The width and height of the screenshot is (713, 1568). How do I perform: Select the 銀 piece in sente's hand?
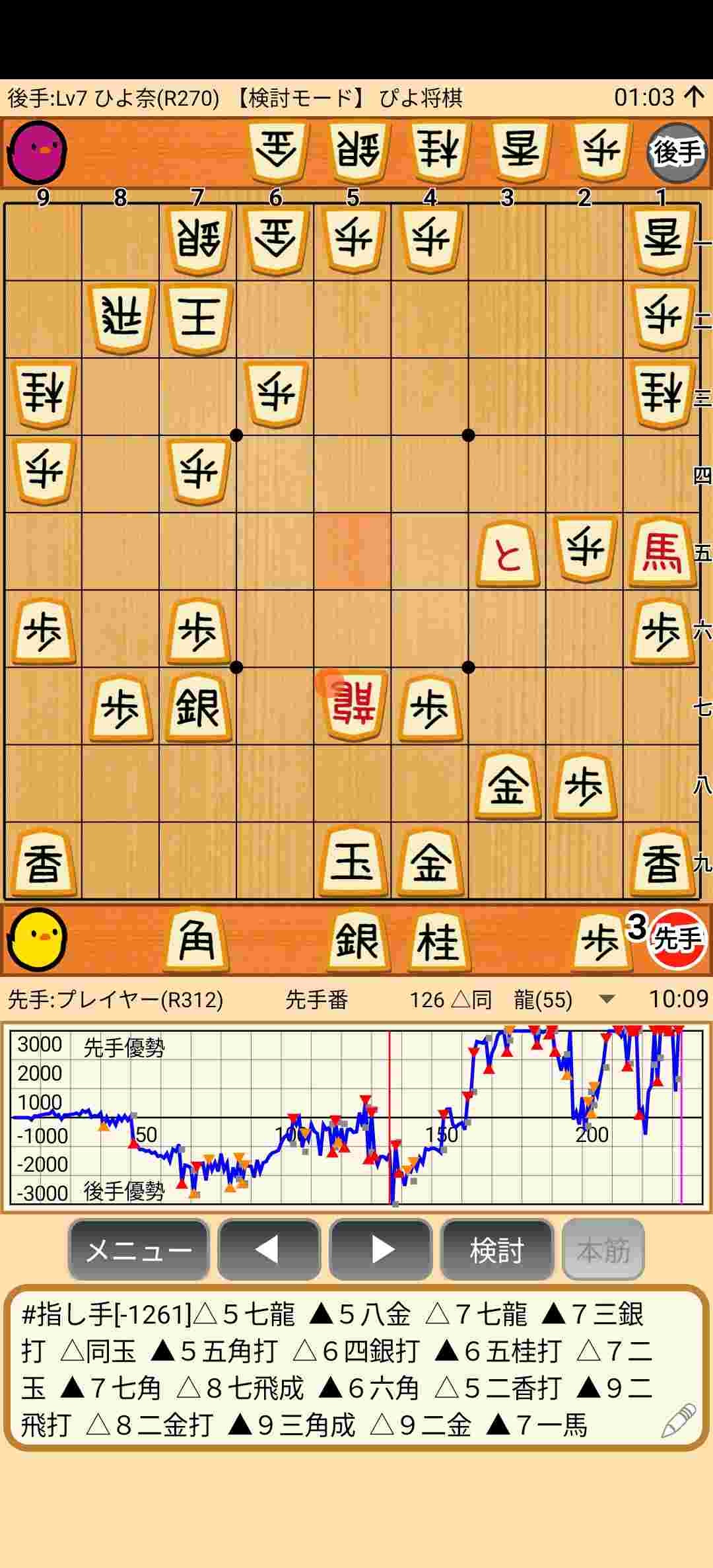(x=356, y=940)
